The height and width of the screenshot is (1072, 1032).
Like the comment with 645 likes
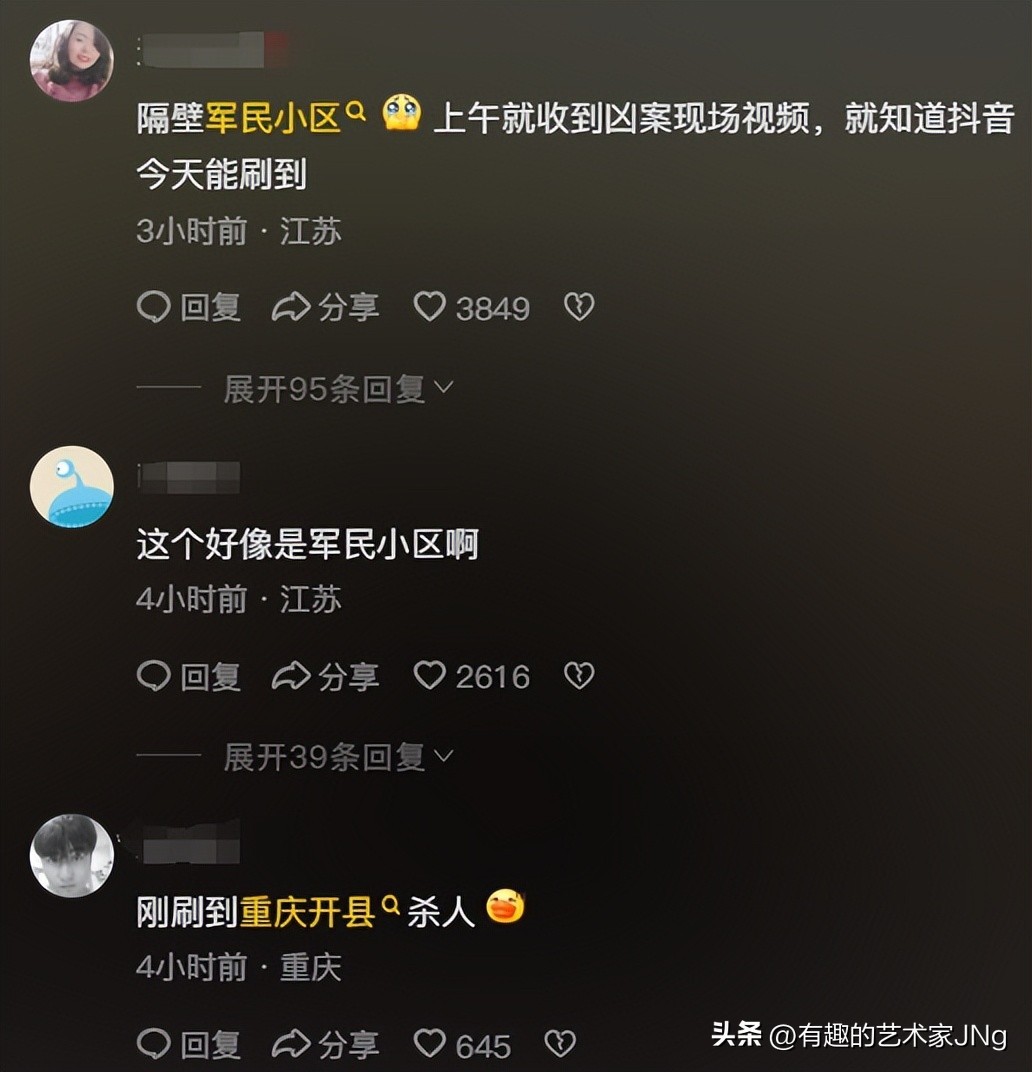pos(431,1045)
